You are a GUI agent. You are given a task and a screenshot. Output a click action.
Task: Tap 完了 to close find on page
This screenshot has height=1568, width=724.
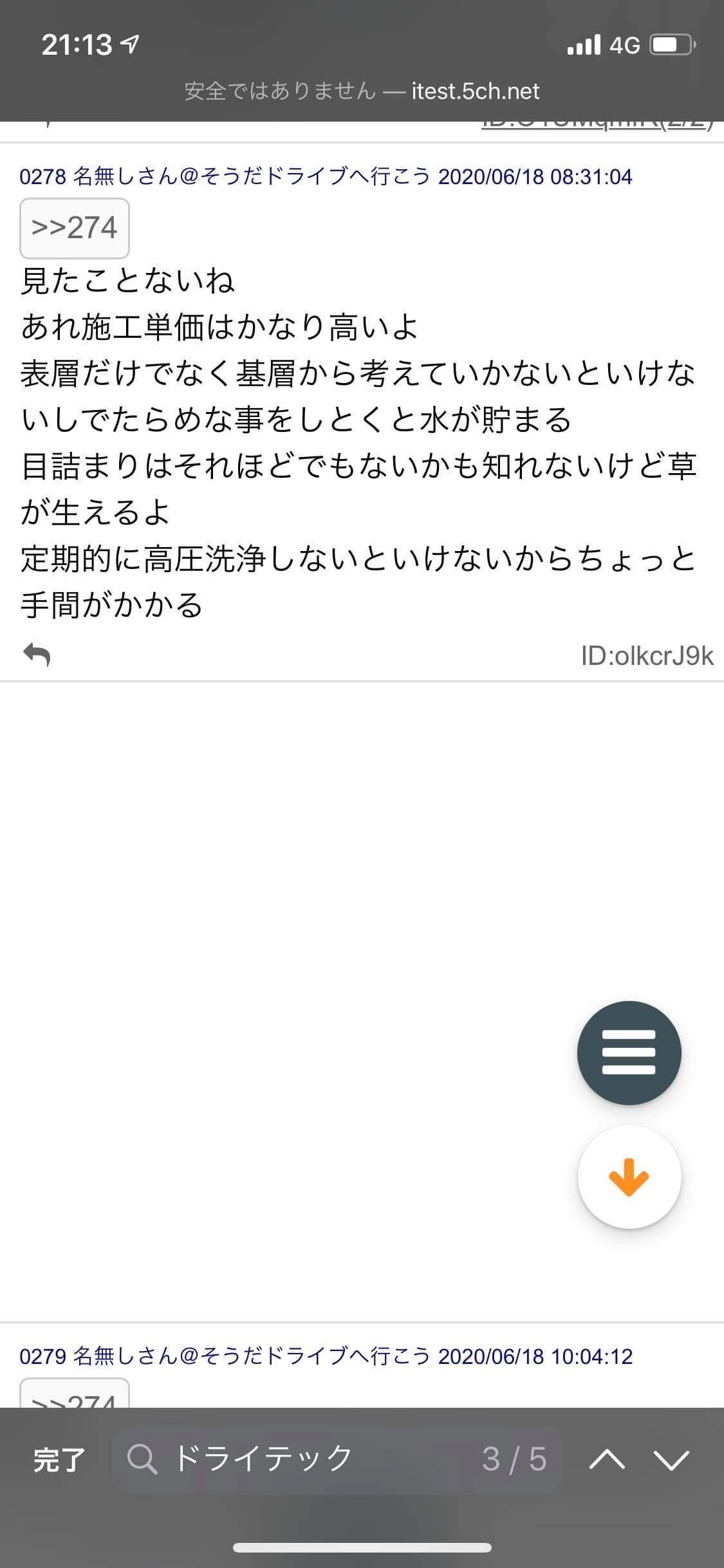coord(59,1460)
